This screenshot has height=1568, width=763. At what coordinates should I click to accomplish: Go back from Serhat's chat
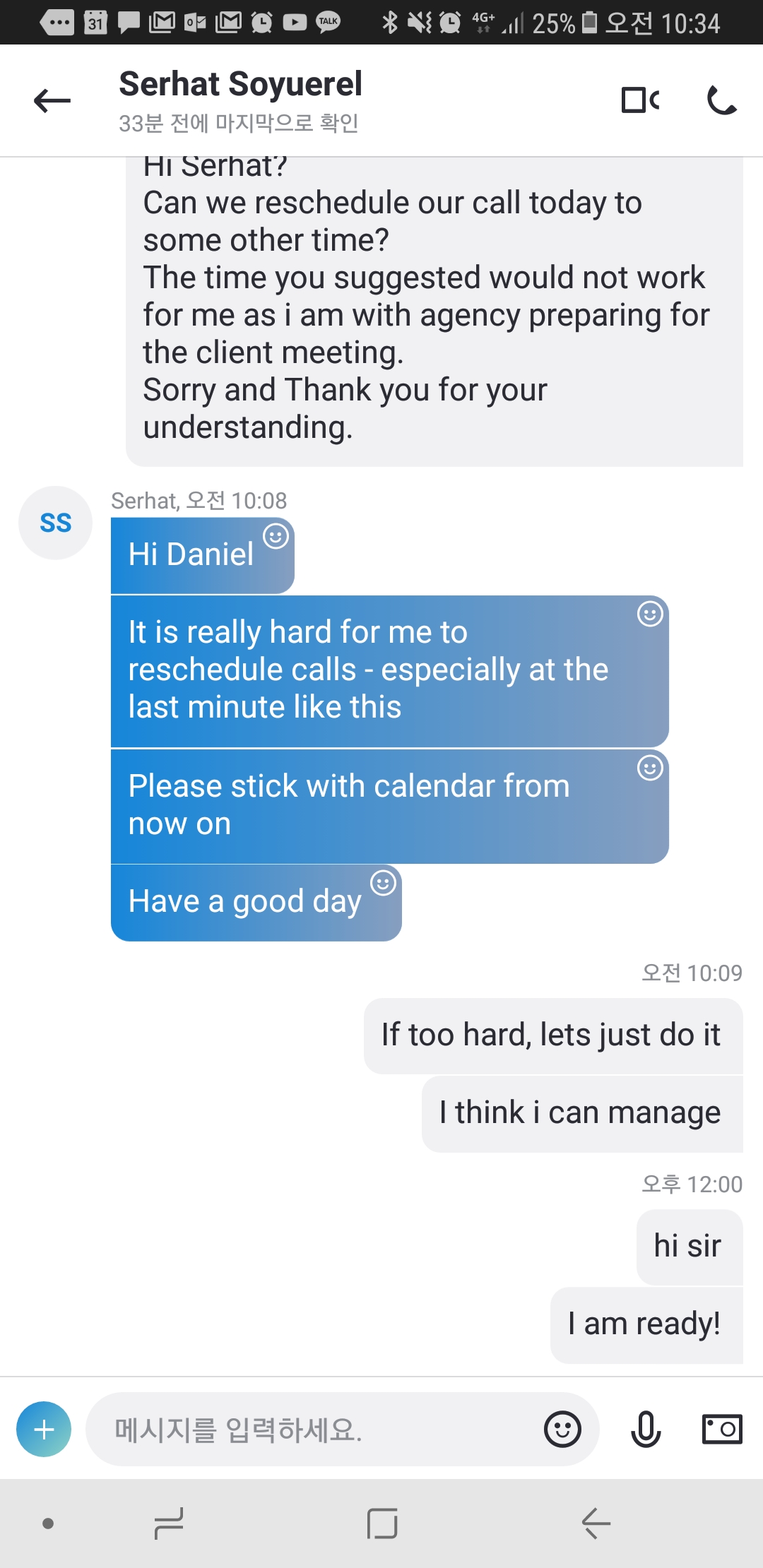point(52,101)
